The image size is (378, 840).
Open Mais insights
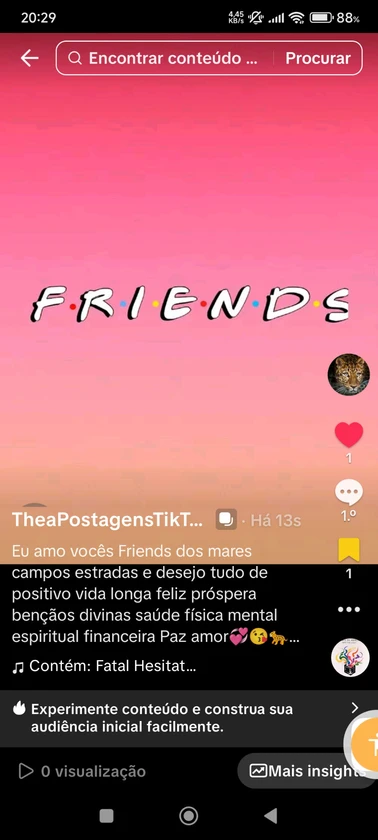(x=307, y=771)
